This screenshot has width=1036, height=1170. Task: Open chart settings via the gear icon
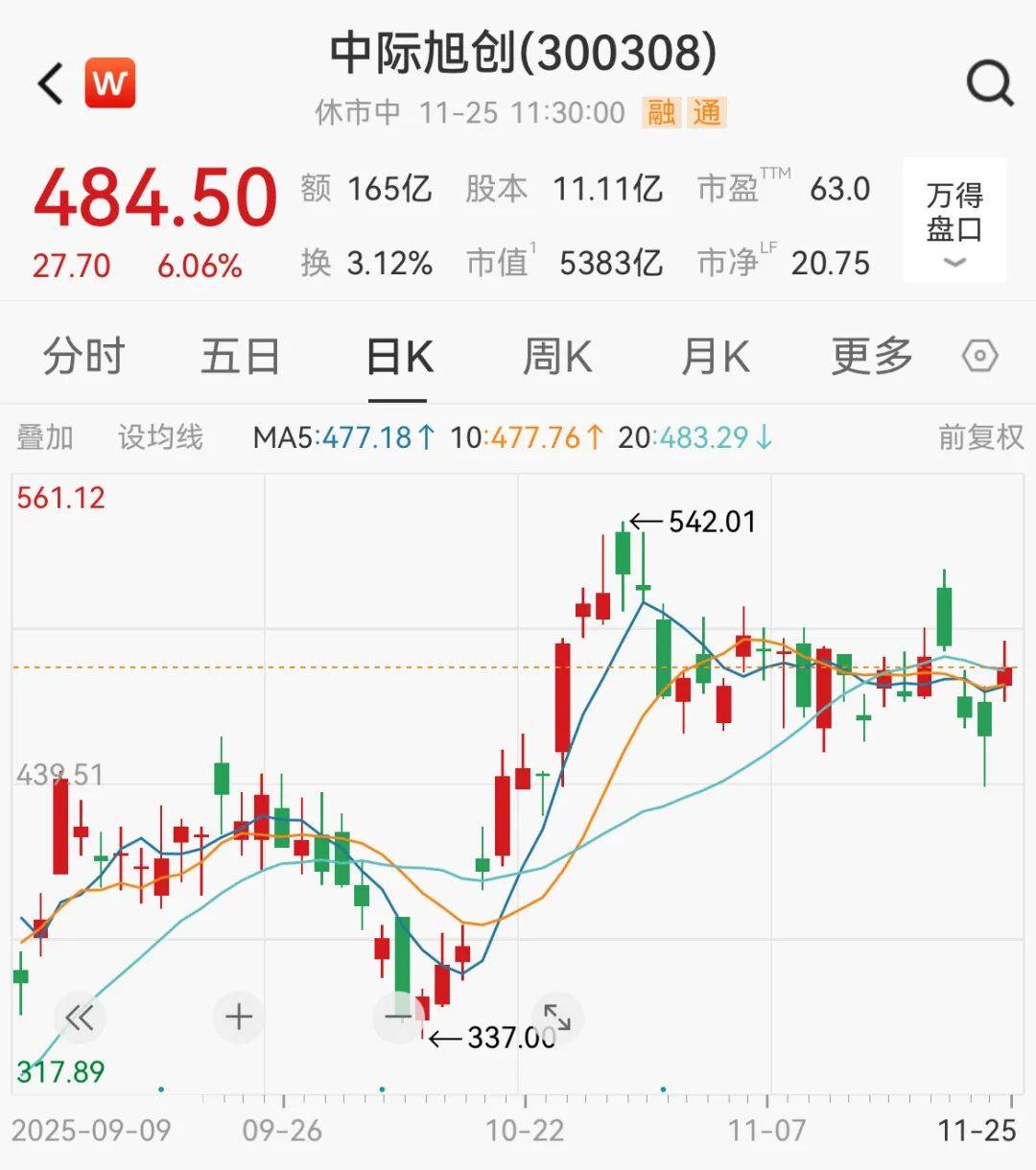(979, 355)
